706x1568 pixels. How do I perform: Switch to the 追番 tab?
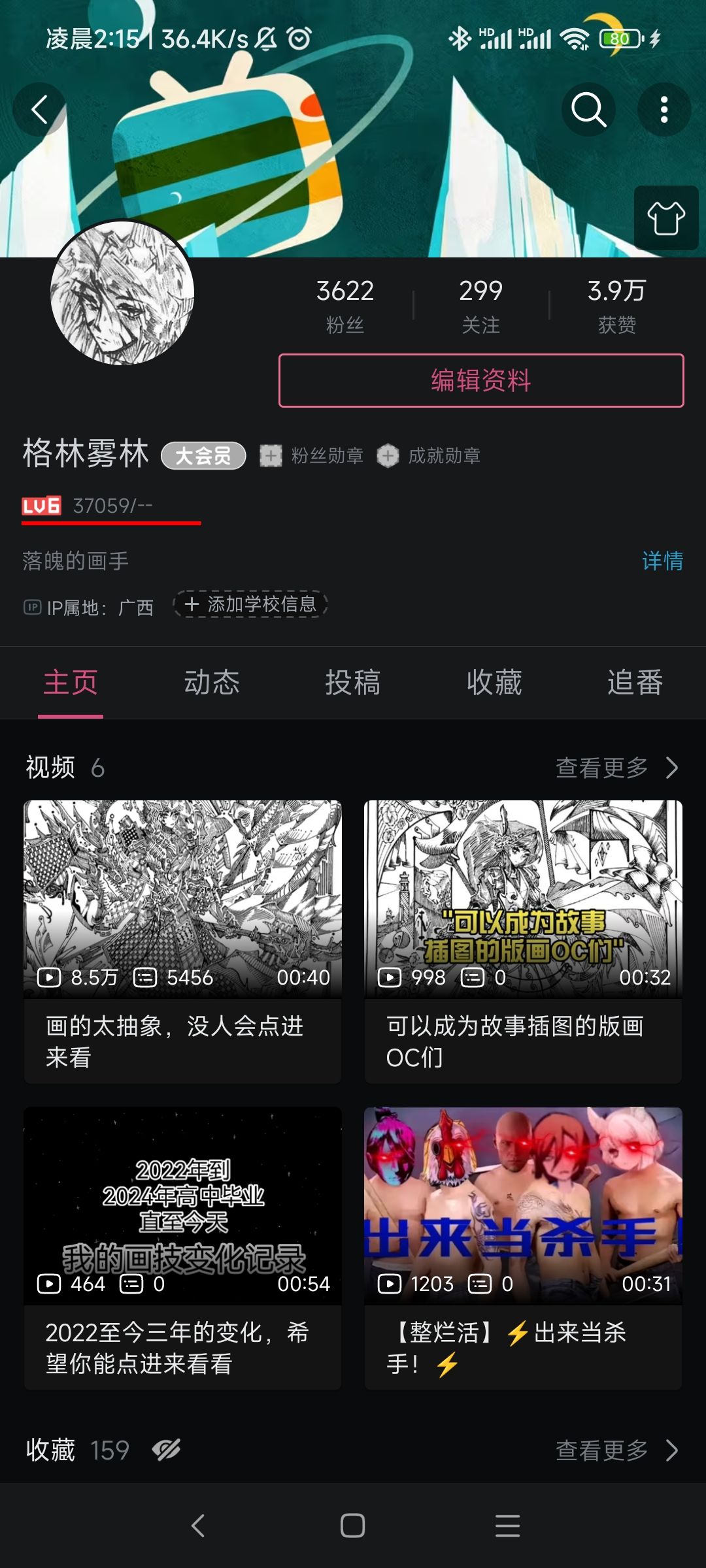pyautogui.click(x=635, y=683)
